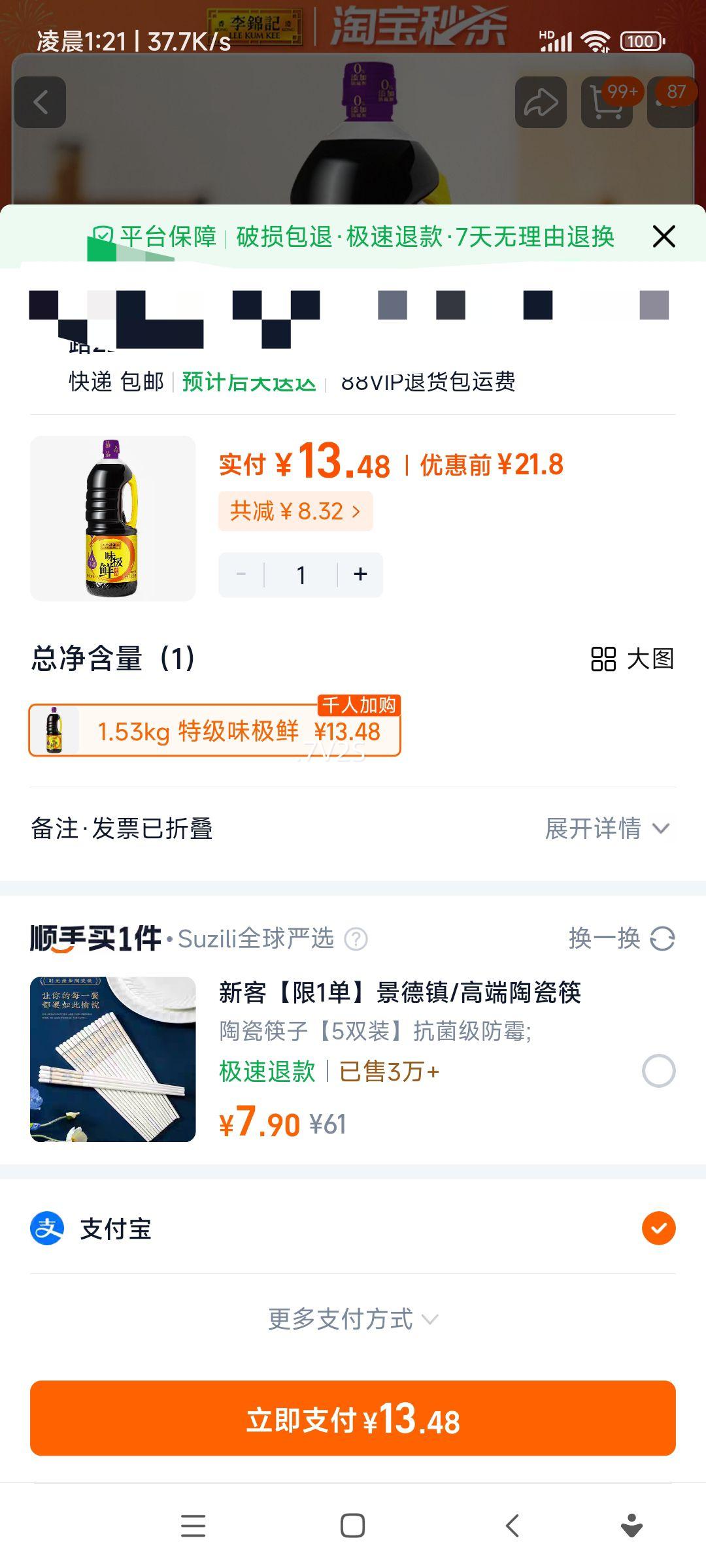706x1568 pixels.
Task: Open 更多支付方式 payment options
Action: click(x=353, y=1316)
